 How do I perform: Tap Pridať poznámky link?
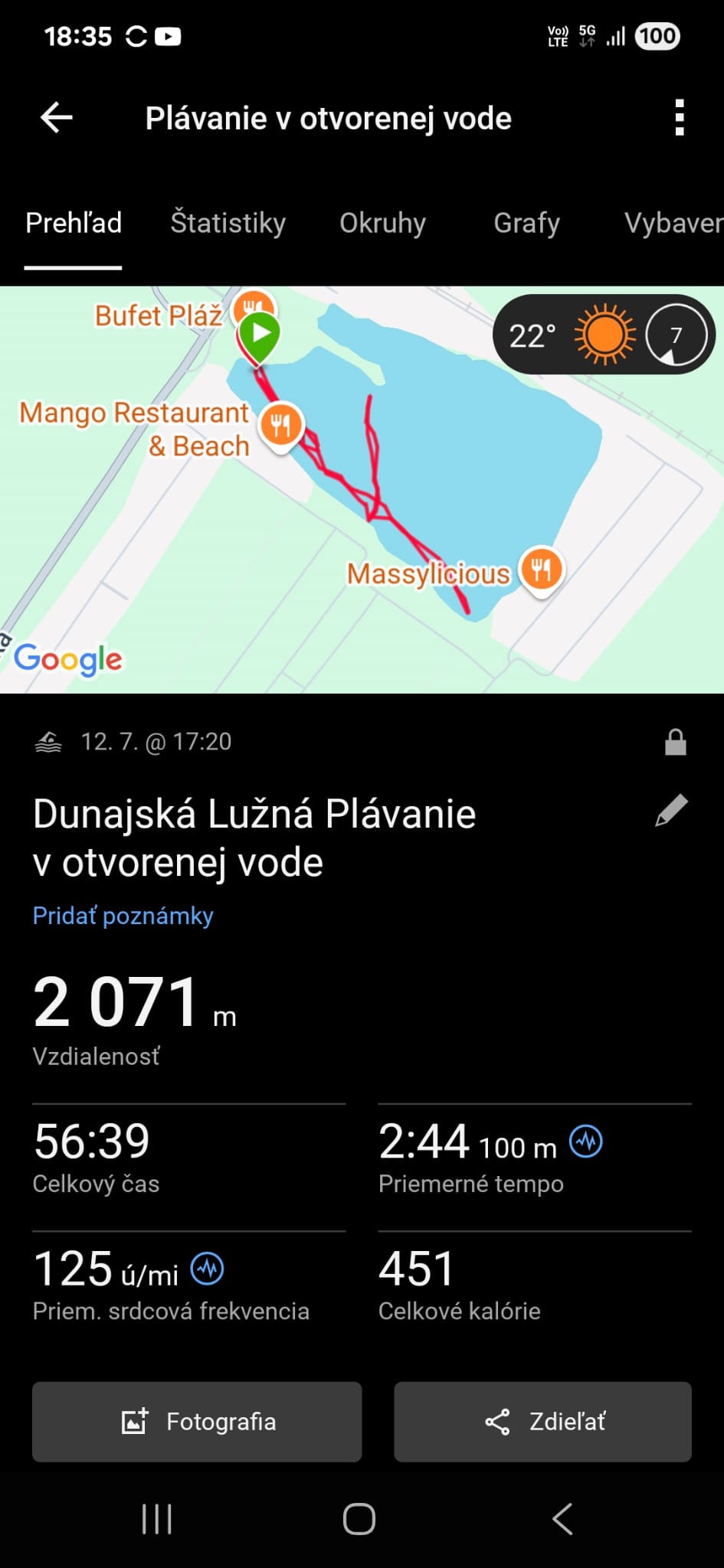[x=123, y=916]
